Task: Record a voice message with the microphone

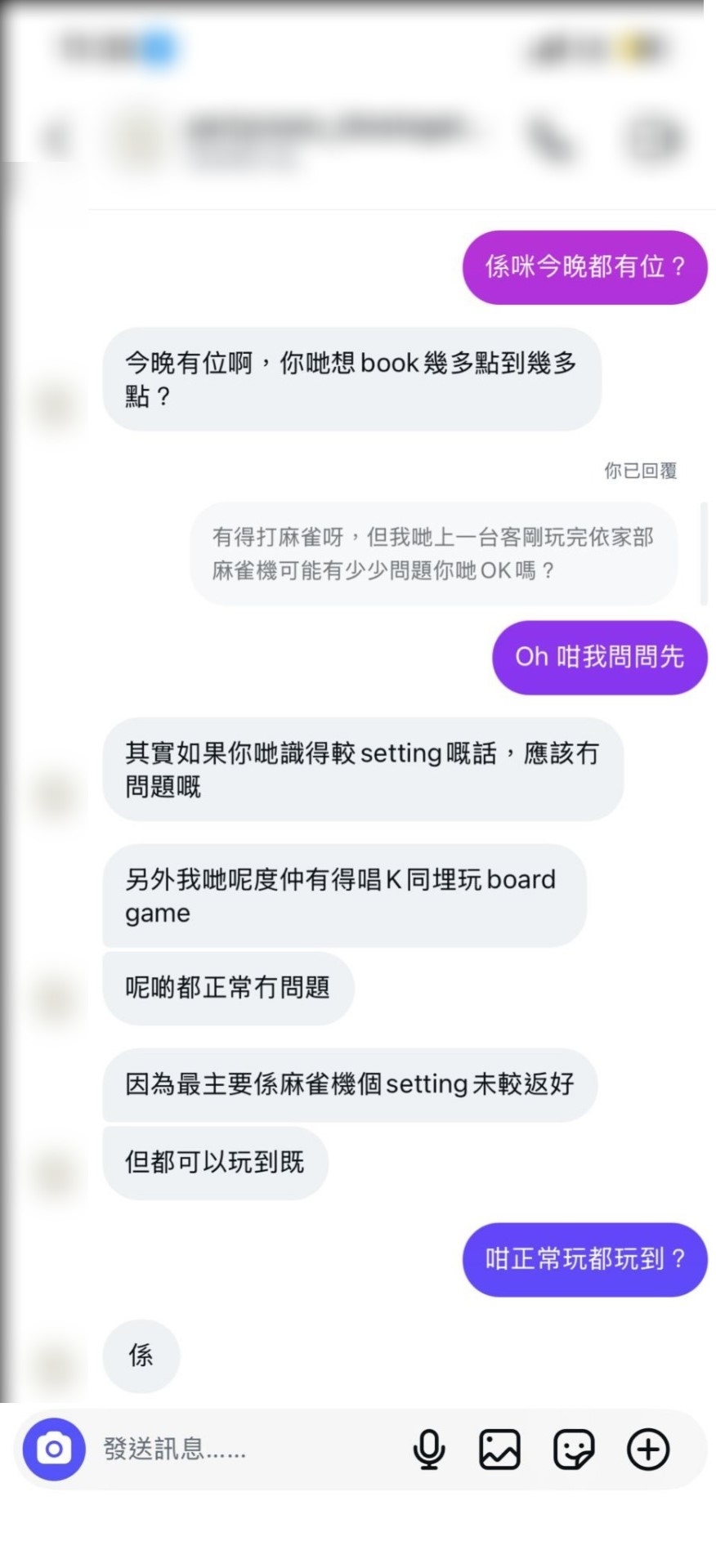Action: coord(428,1450)
